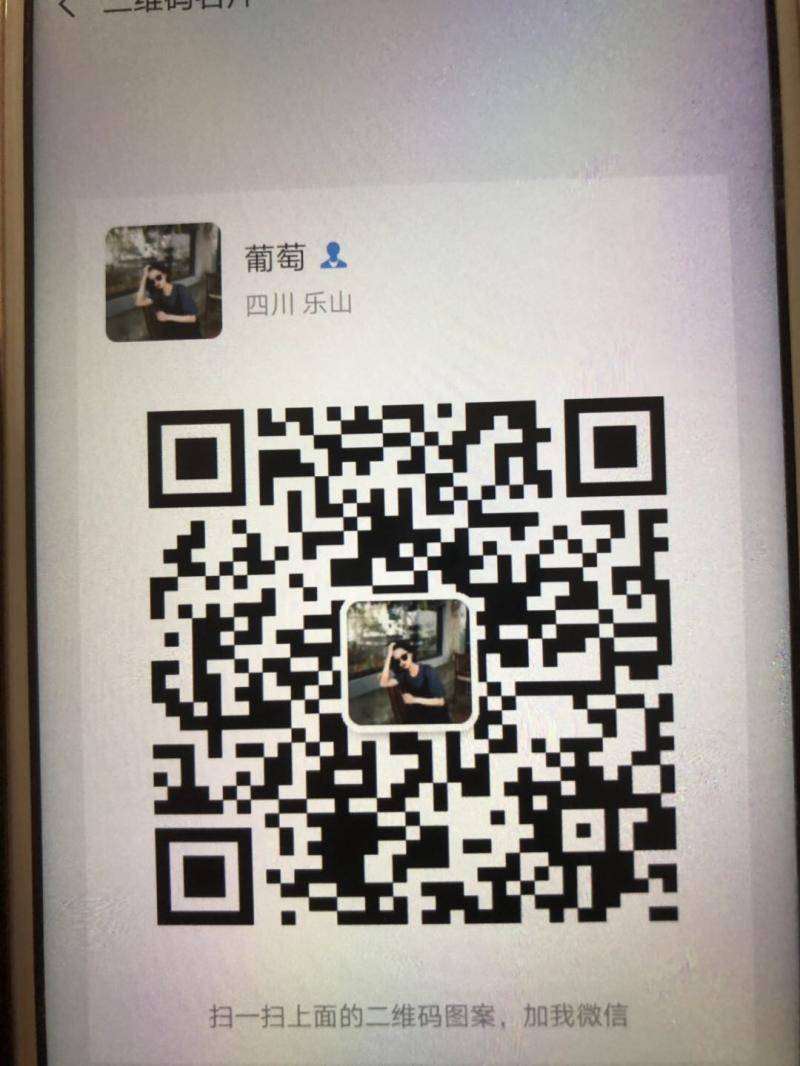Go back from the QR code card
Viewport: 800px width, 1066px height.
click(66, 6)
